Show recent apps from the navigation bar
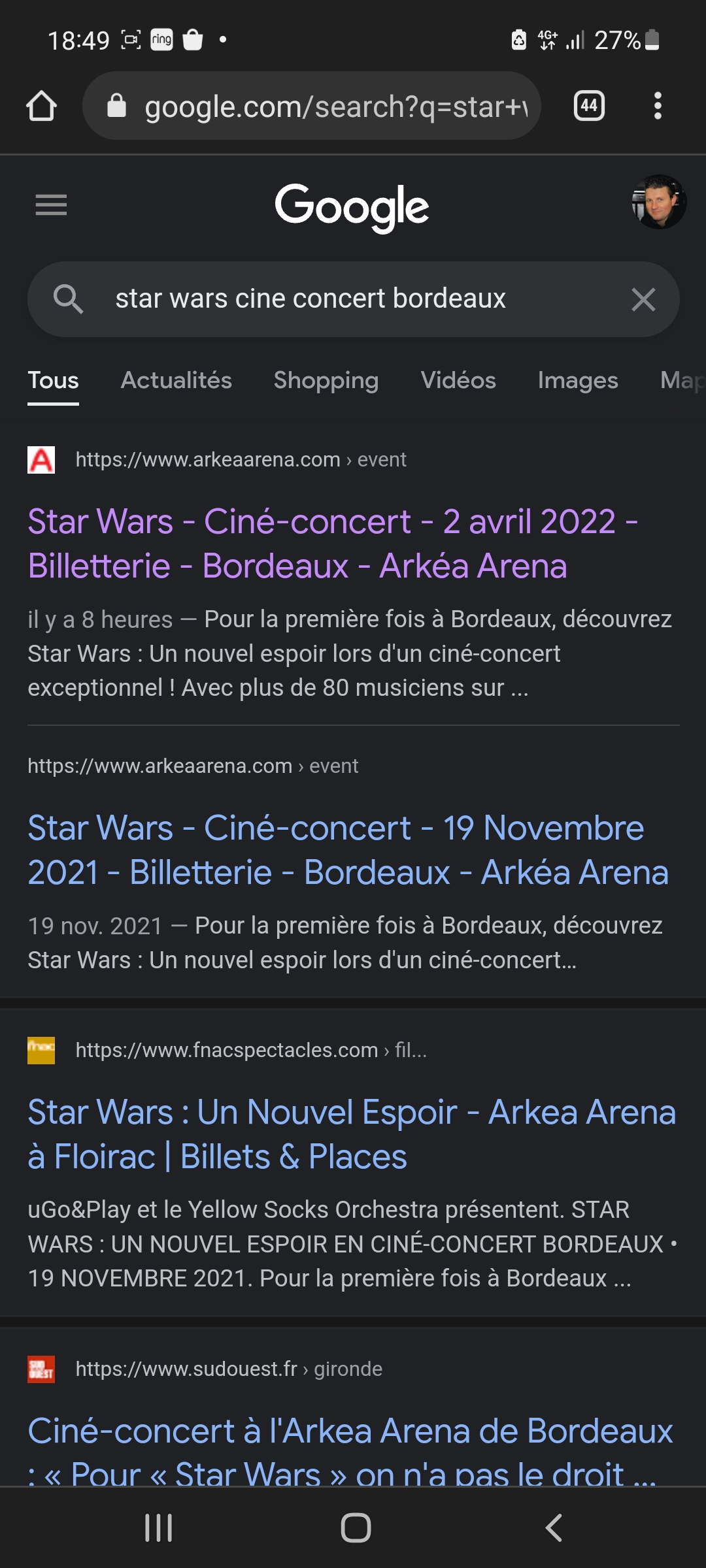Image resolution: width=706 pixels, height=1568 pixels. pyautogui.click(x=158, y=1527)
